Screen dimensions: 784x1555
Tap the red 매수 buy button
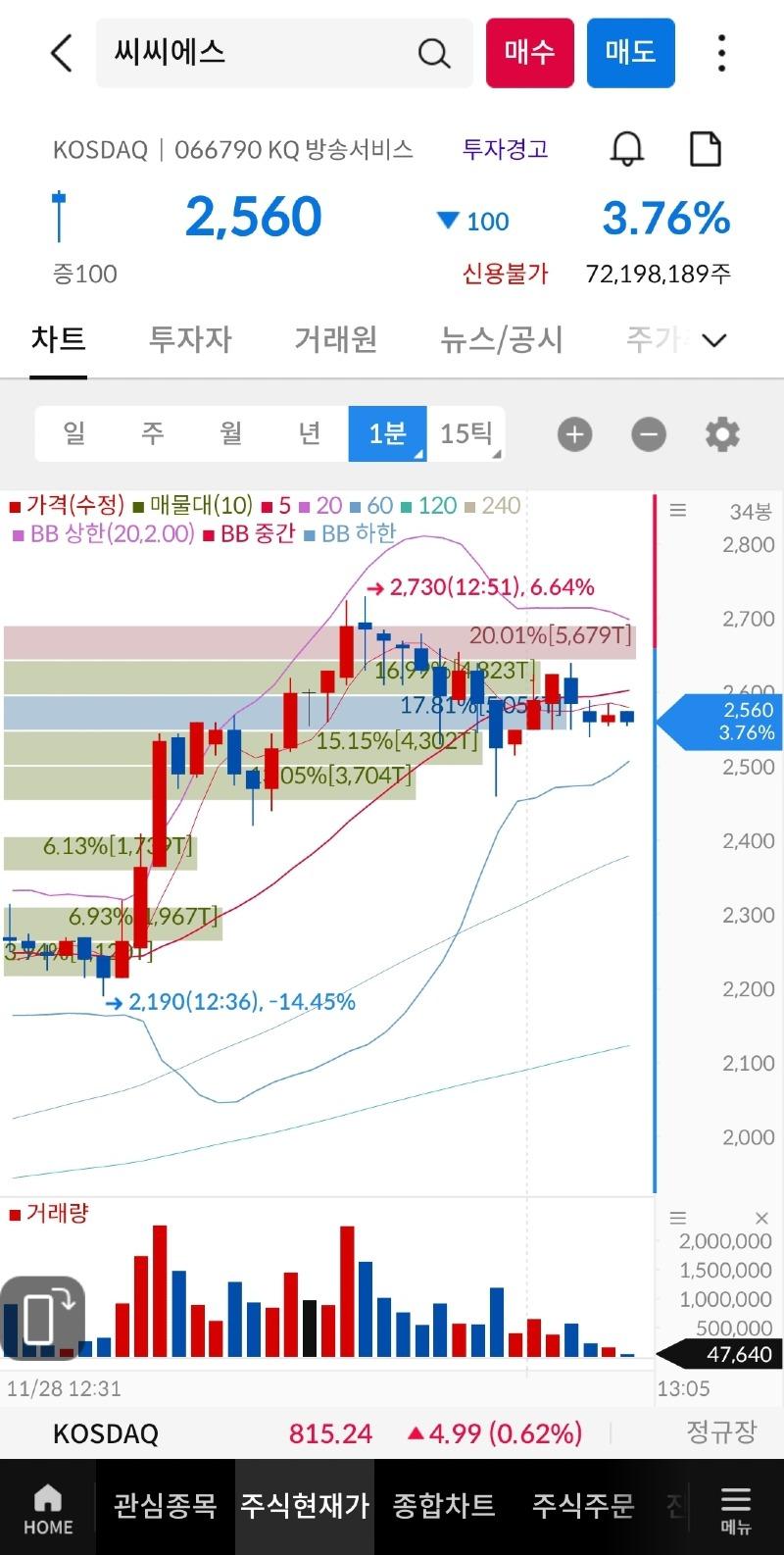coord(529,53)
